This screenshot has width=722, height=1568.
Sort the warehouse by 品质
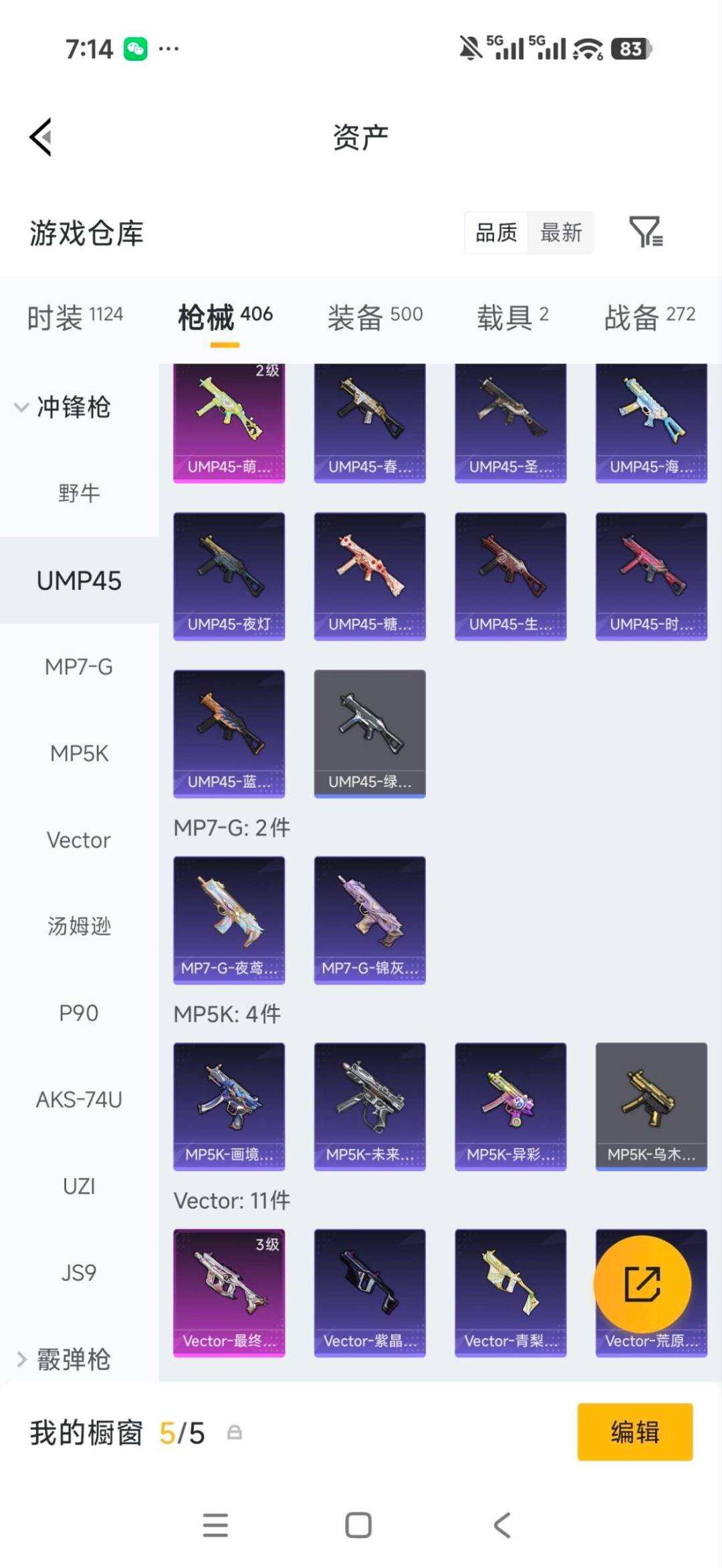pos(496,232)
